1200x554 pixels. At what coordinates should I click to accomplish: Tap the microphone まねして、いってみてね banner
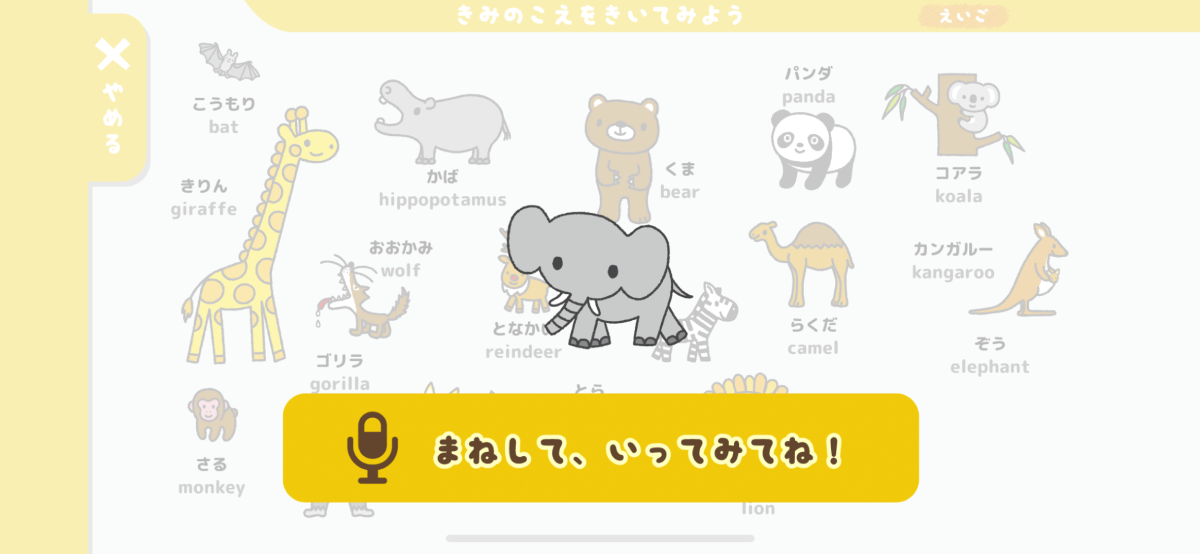[600, 448]
